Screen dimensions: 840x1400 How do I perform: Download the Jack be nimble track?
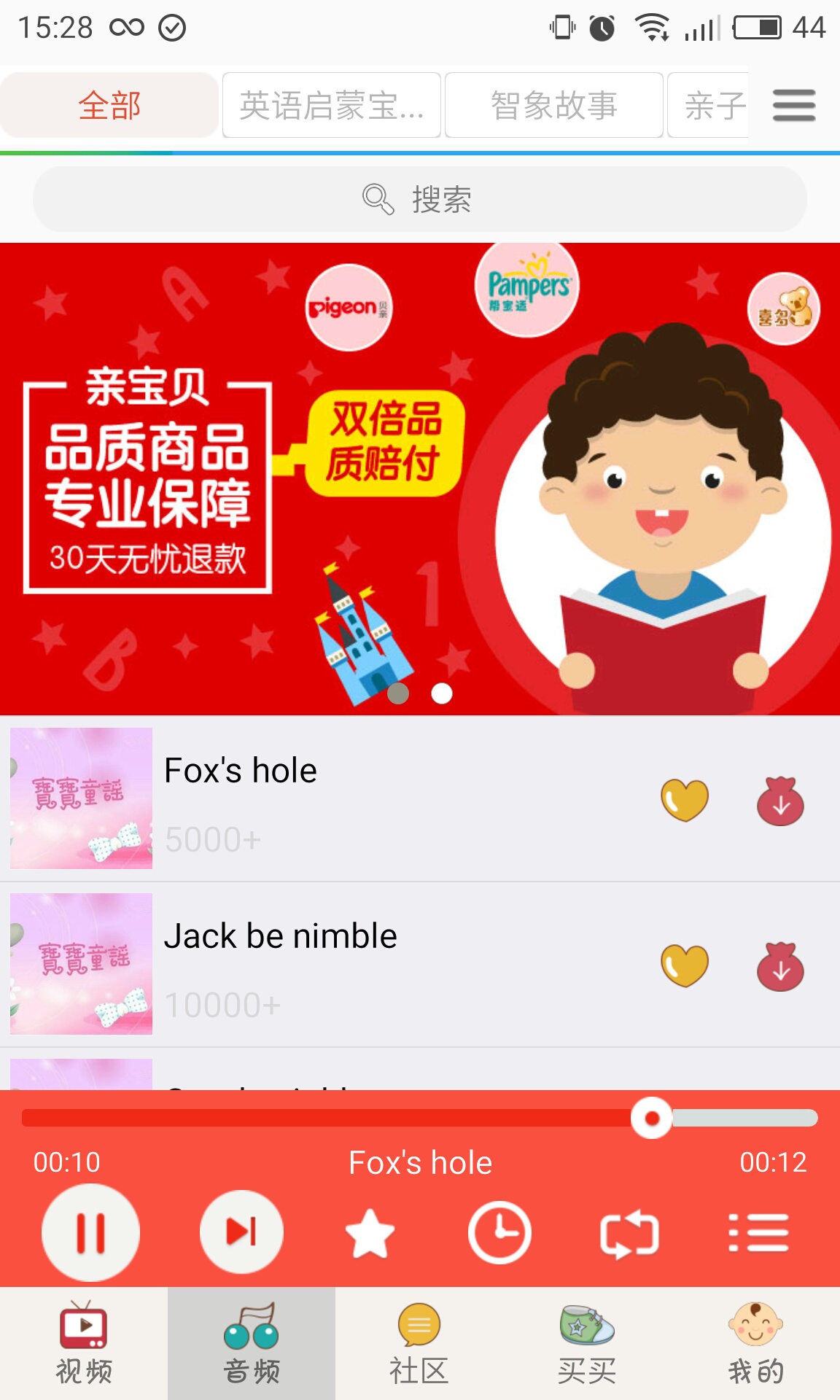[x=780, y=967]
